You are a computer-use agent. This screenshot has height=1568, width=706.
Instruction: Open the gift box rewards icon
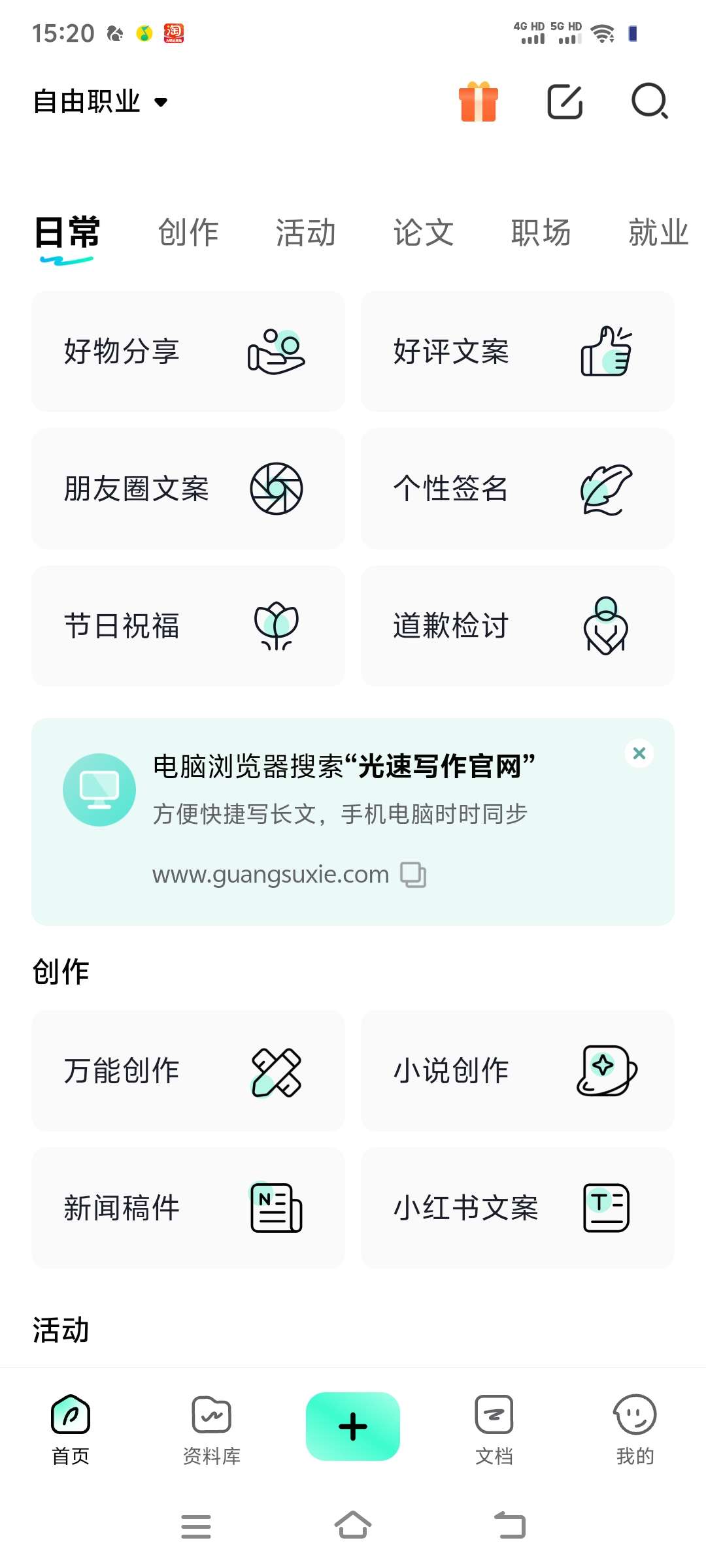[479, 102]
